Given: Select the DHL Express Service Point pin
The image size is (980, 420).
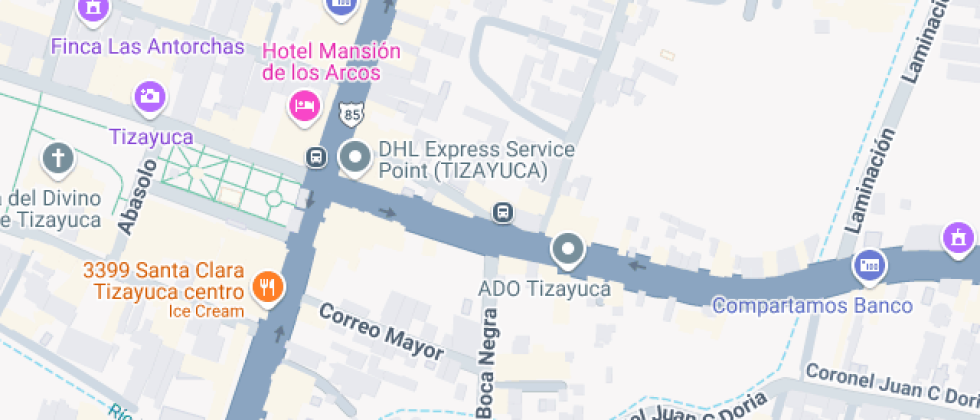Looking at the screenshot, I should [x=355, y=157].
